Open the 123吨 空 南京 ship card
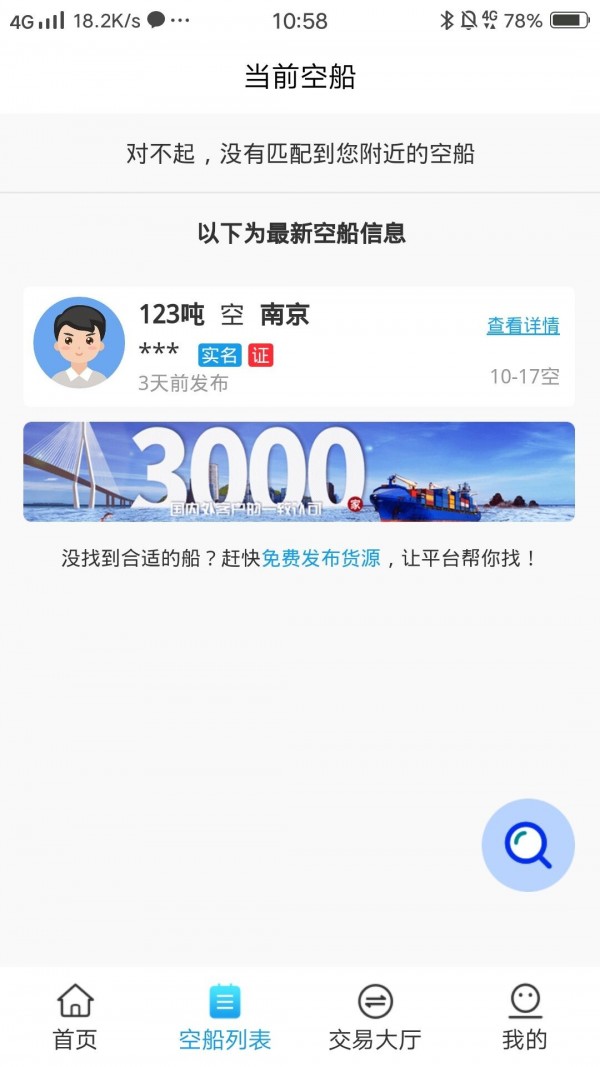 300,347
